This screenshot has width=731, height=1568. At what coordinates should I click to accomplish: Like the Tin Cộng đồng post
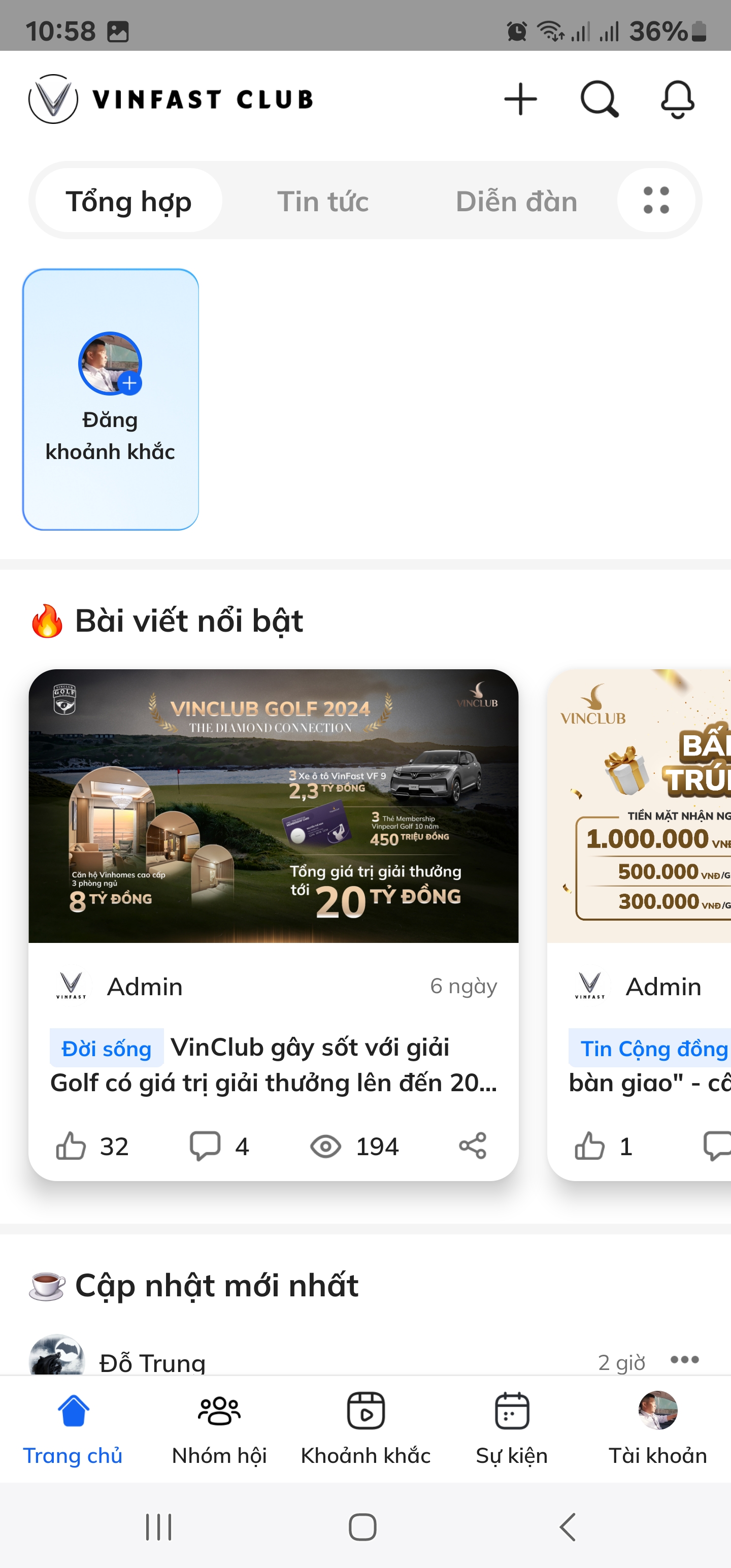pyautogui.click(x=590, y=1146)
